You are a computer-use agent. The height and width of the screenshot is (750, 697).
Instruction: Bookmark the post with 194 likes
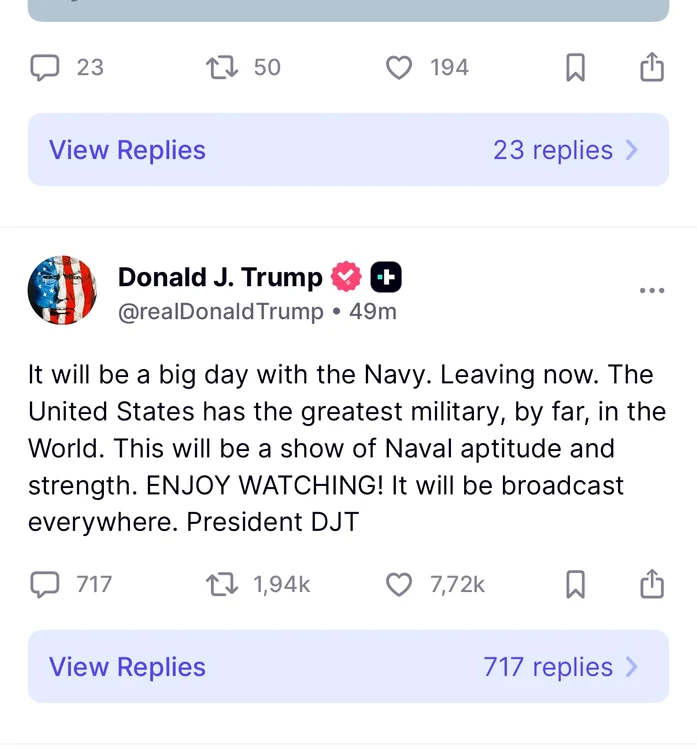[575, 68]
